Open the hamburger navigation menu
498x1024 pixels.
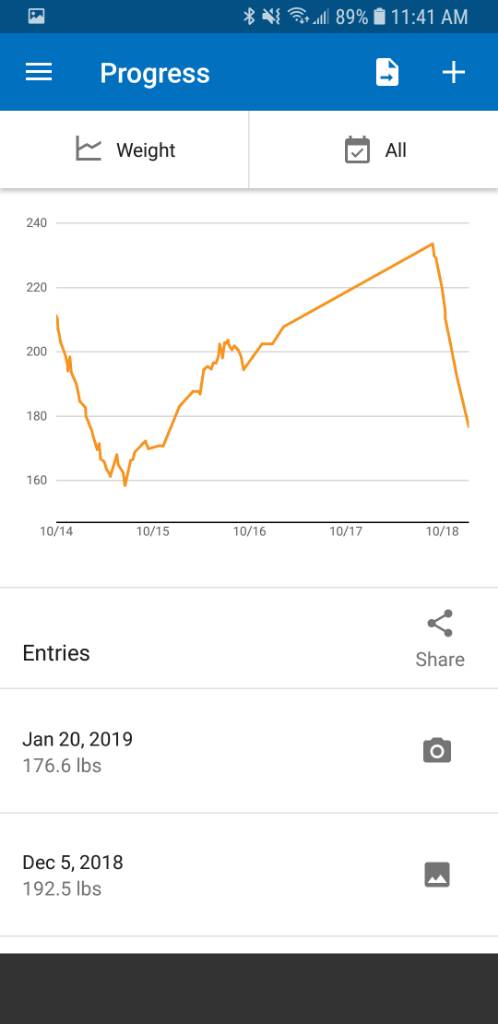pos(39,72)
